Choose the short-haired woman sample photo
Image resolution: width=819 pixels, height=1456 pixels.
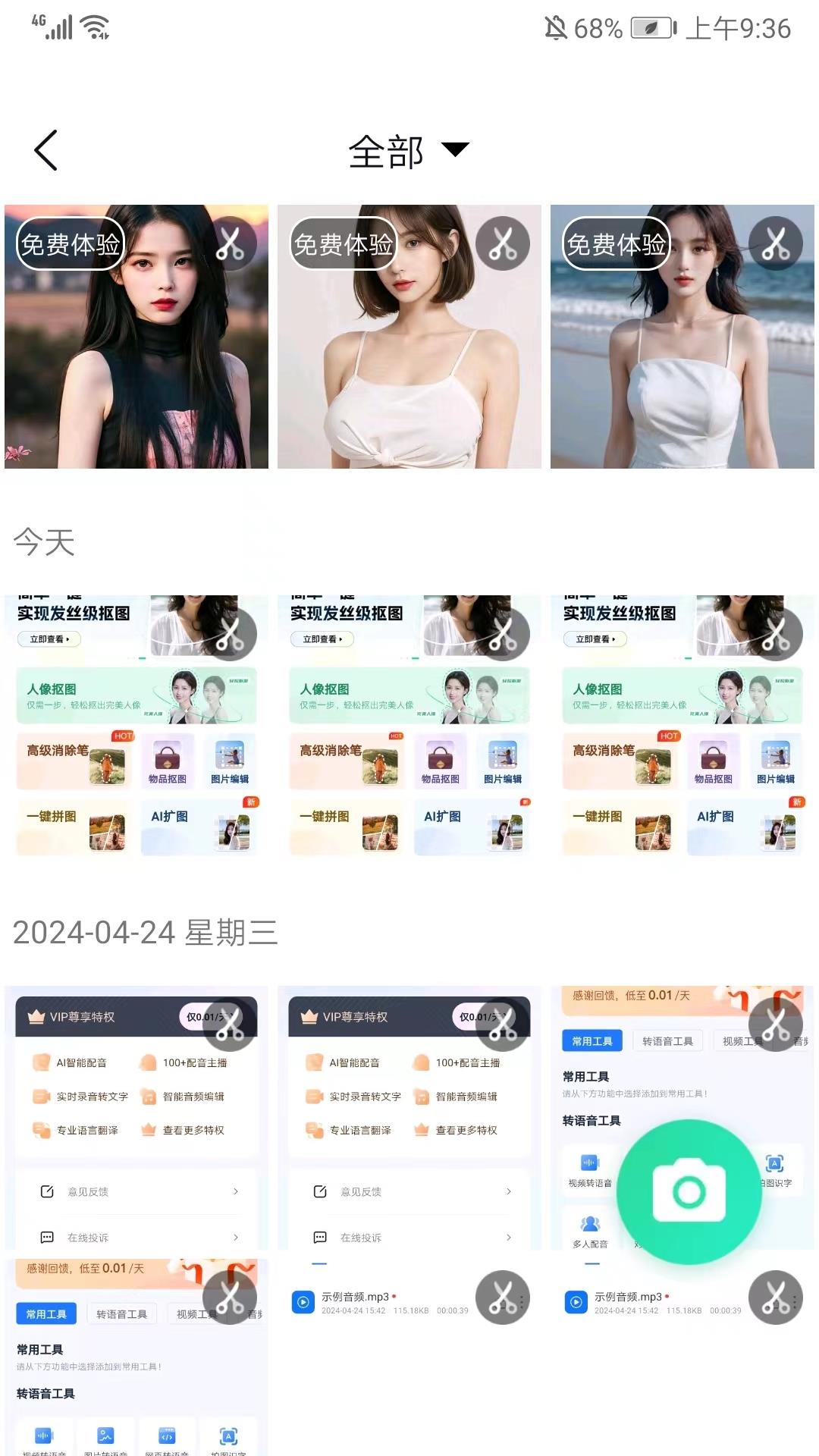(409, 356)
